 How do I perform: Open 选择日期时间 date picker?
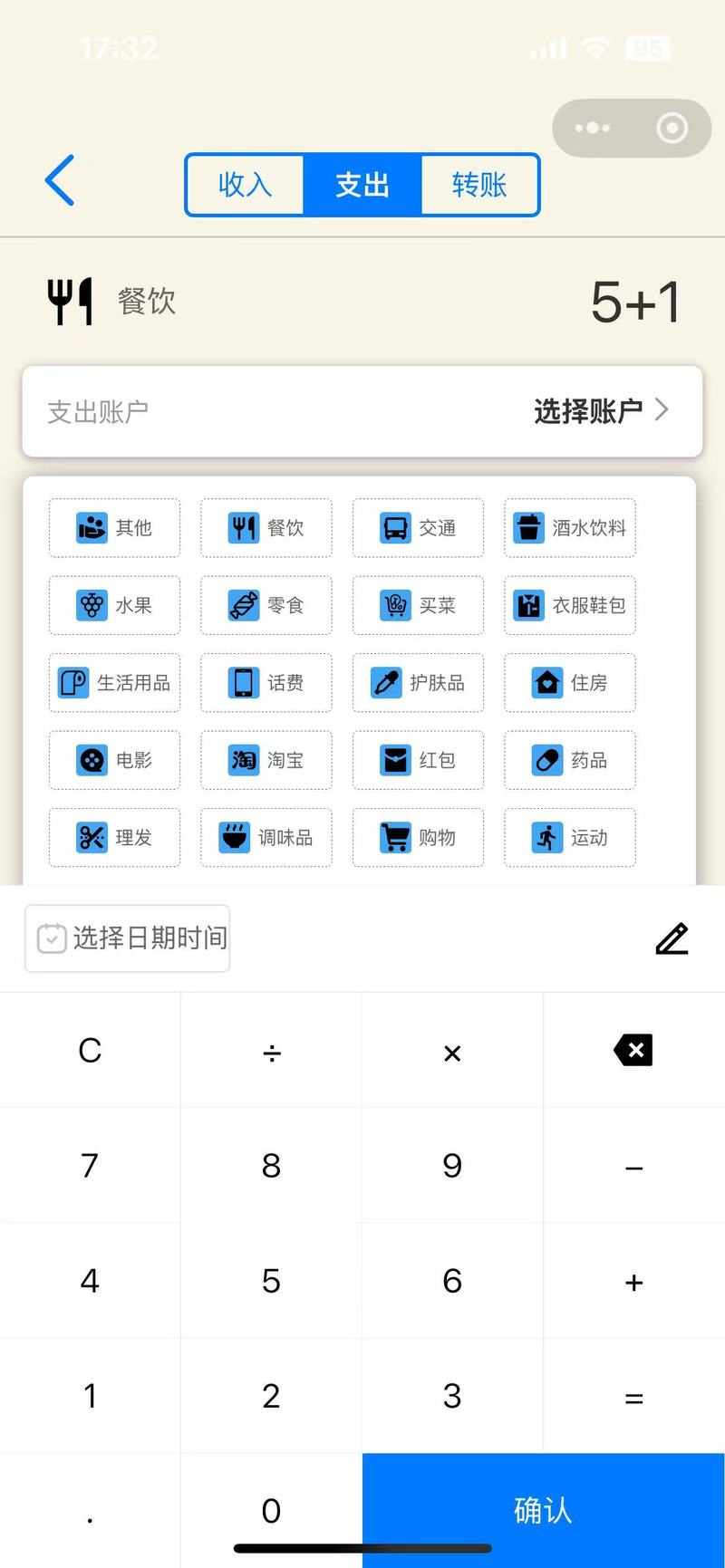[x=128, y=938]
